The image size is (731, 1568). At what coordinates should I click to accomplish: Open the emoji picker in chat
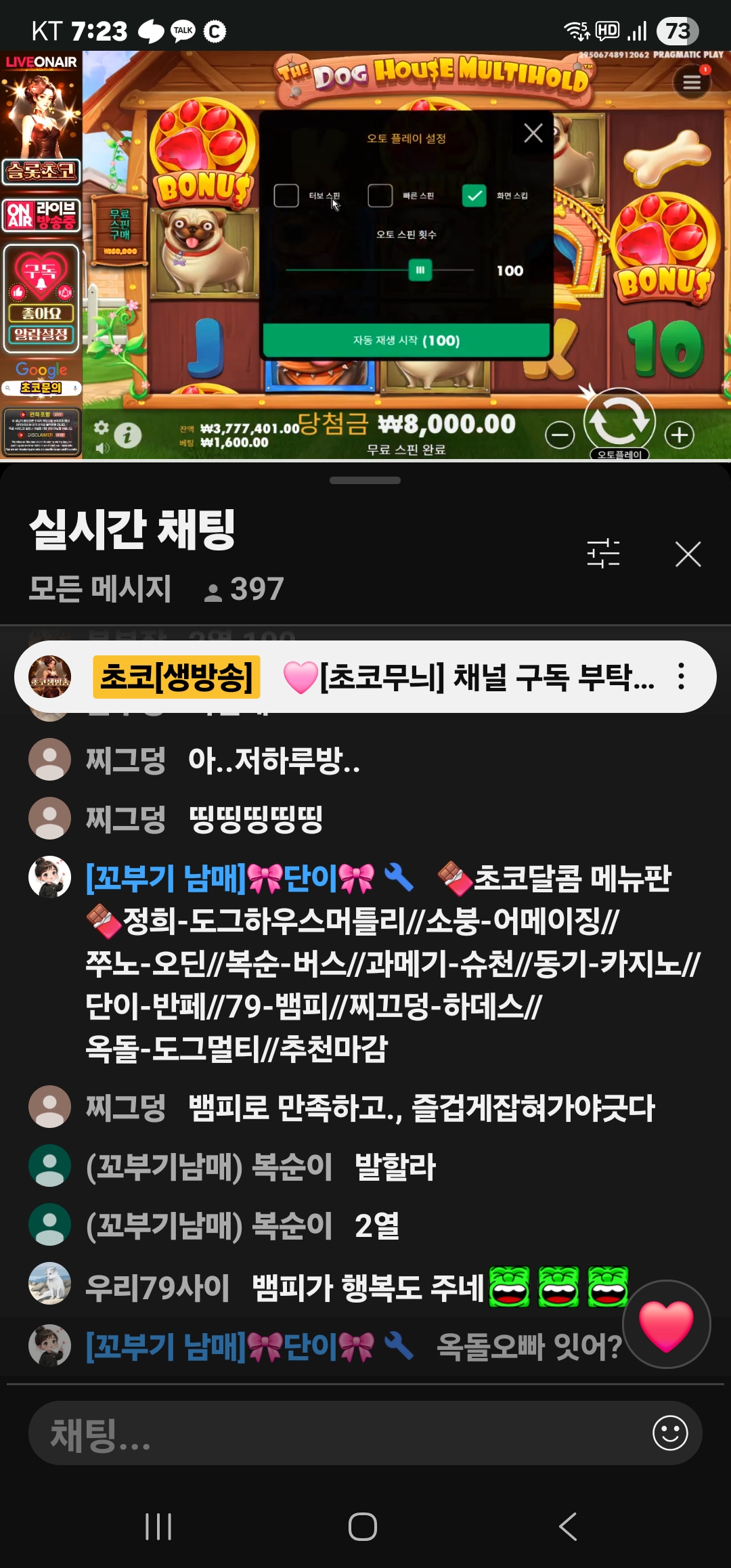click(670, 1433)
